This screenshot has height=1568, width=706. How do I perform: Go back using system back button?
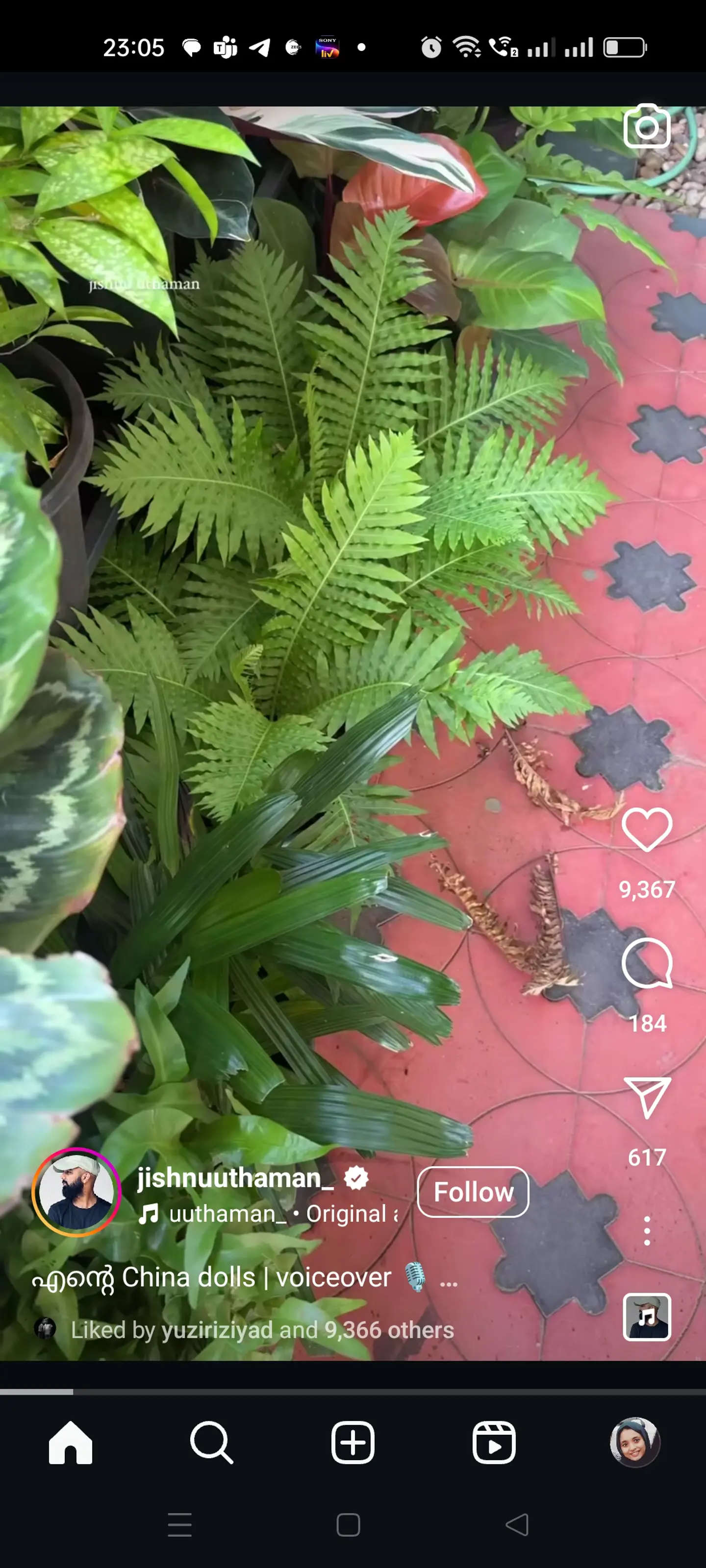coord(517,1525)
